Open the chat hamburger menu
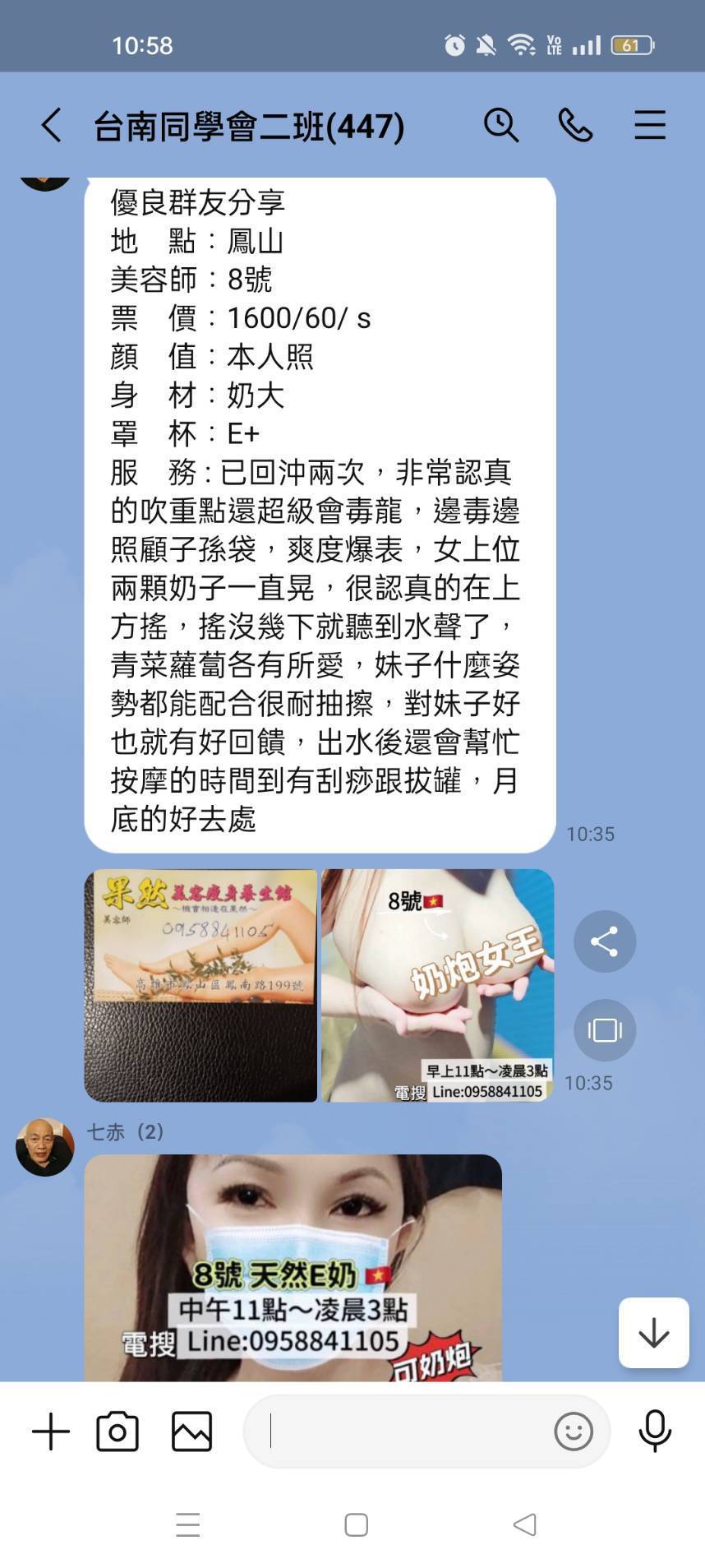Screen dimensions: 705x1568 pos(649,126)
